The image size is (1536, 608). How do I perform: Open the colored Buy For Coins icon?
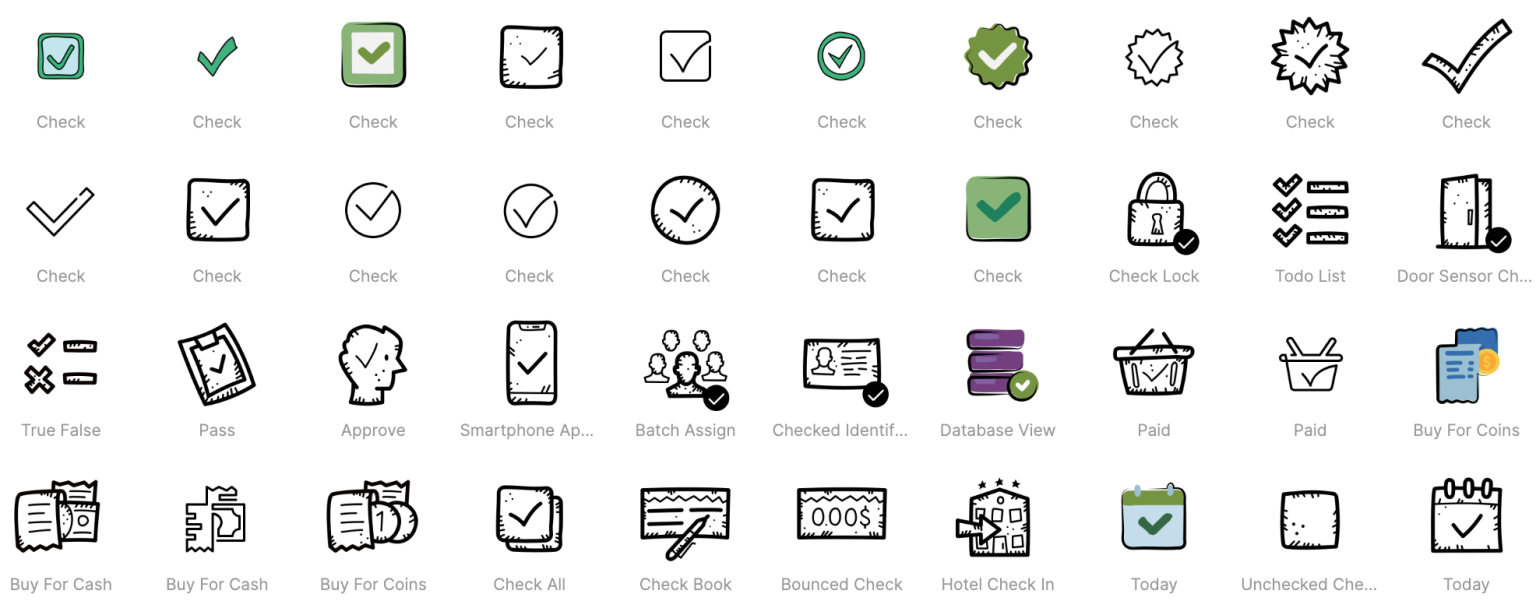click(1466, 365)
